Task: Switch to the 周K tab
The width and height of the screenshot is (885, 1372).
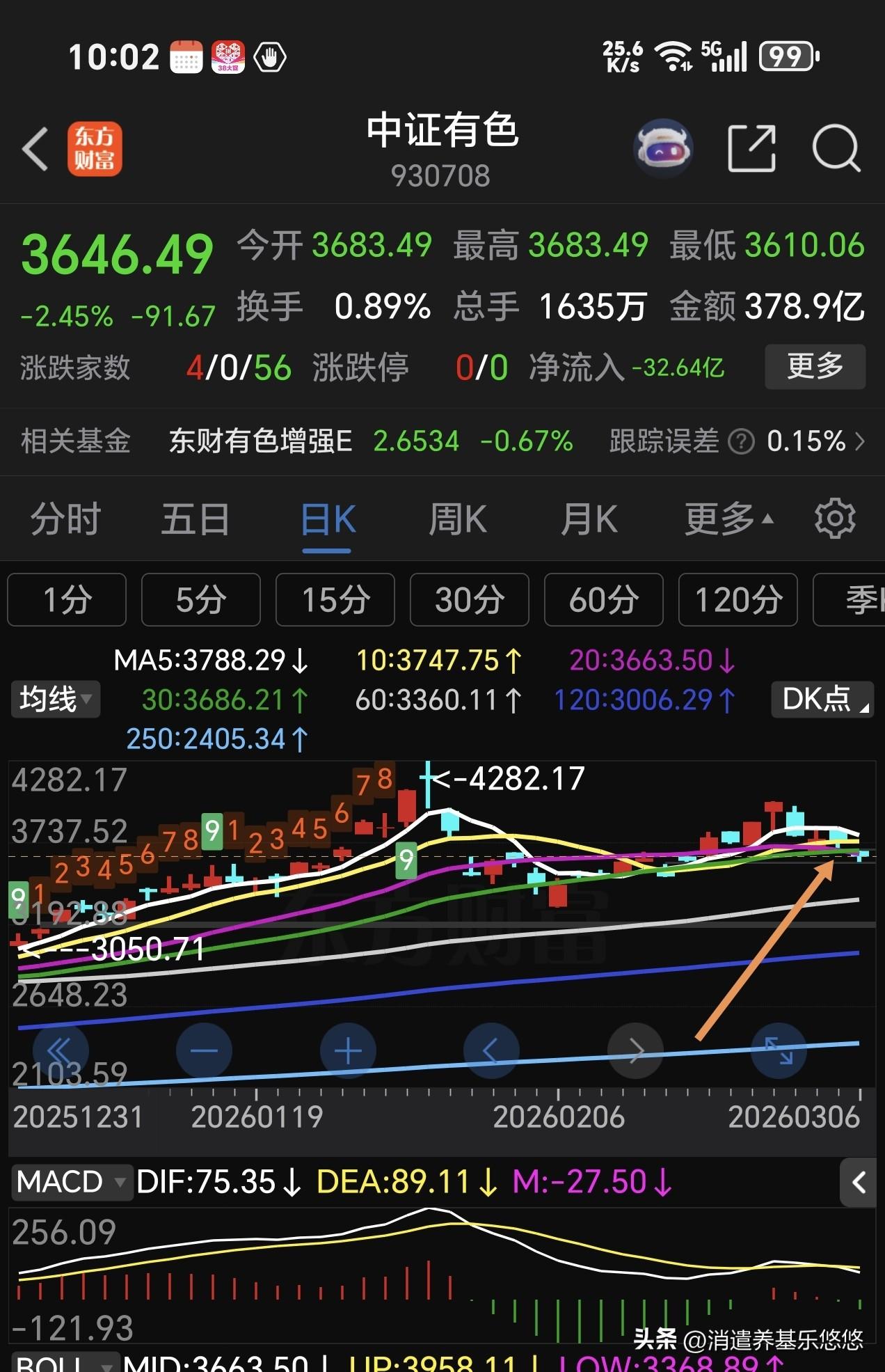Action: click(459, 518)
